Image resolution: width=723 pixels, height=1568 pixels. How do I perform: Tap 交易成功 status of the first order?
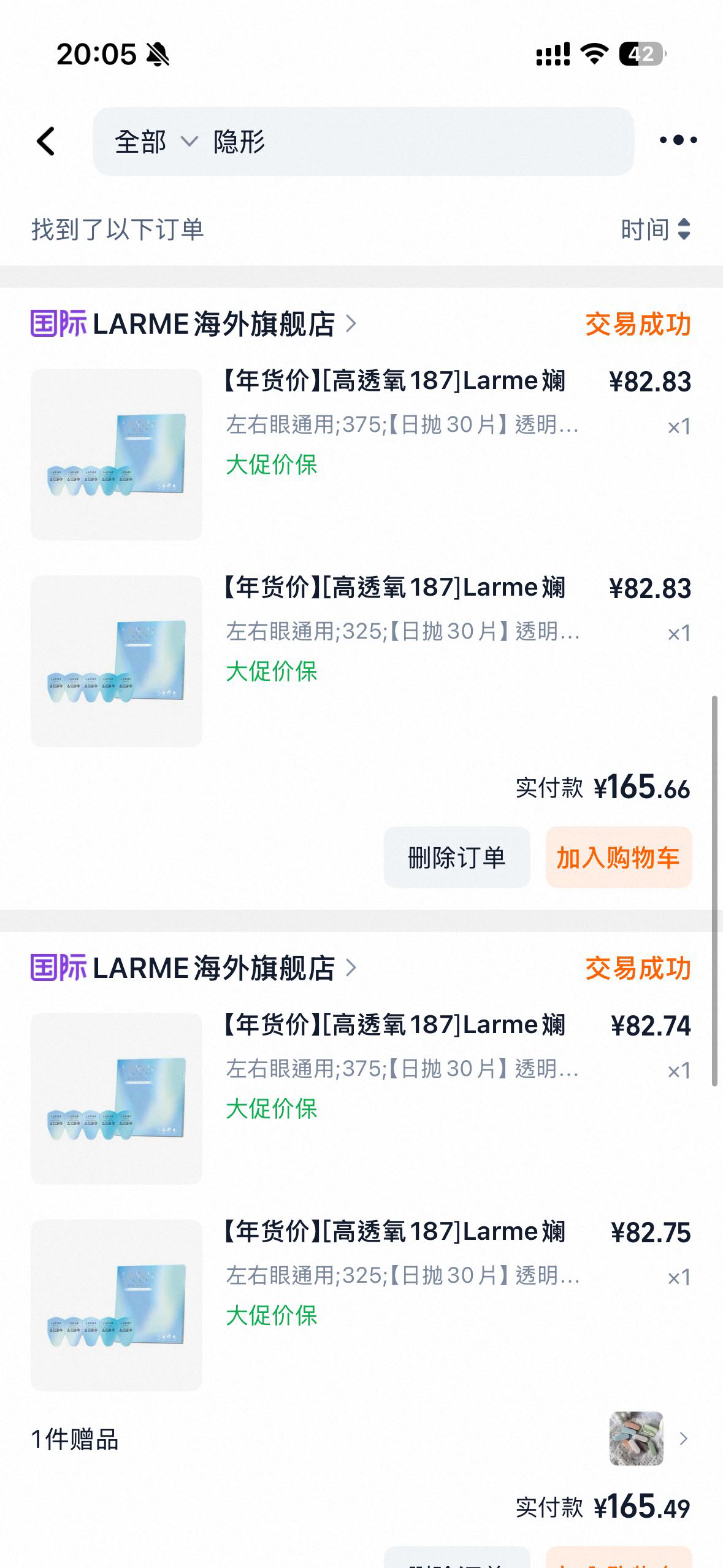tap(638, 326)
